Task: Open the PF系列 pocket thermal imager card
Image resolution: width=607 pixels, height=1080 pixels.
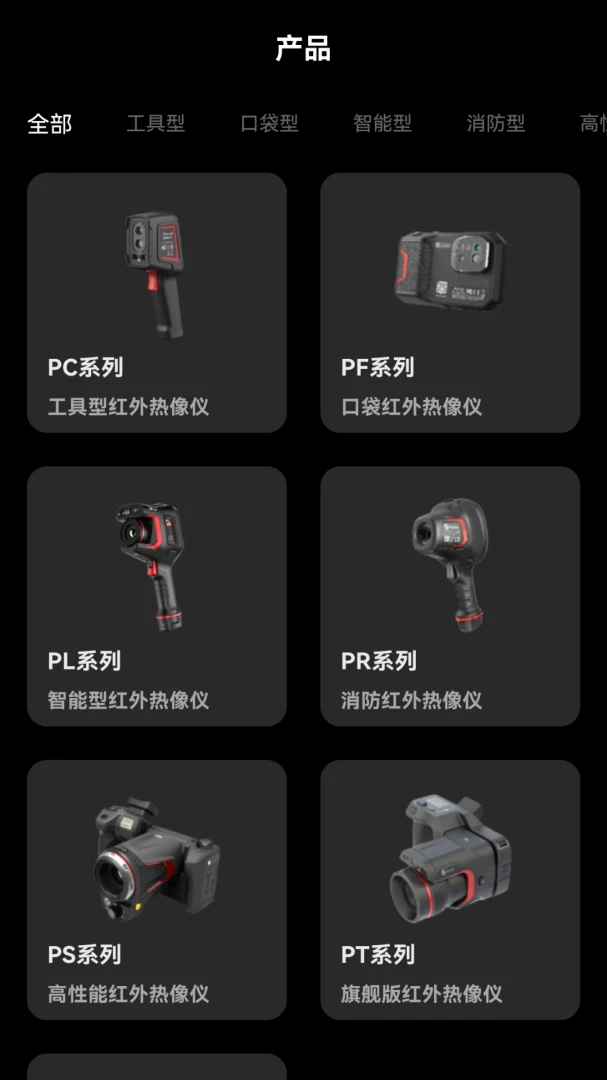Action: click(450, 302)
